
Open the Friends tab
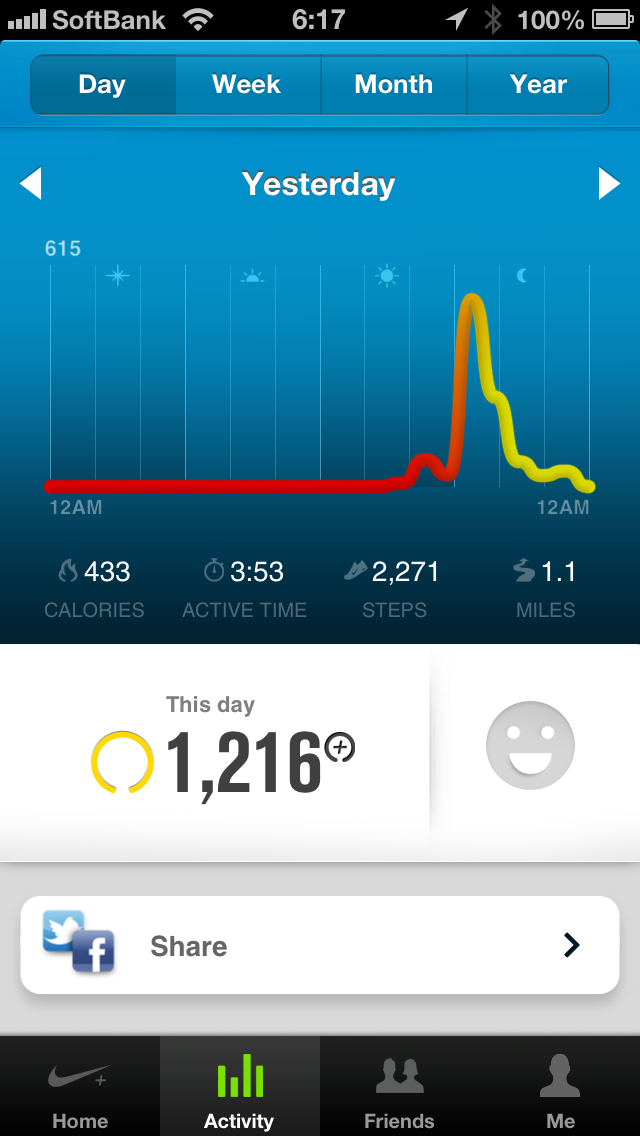(399, 1090)
